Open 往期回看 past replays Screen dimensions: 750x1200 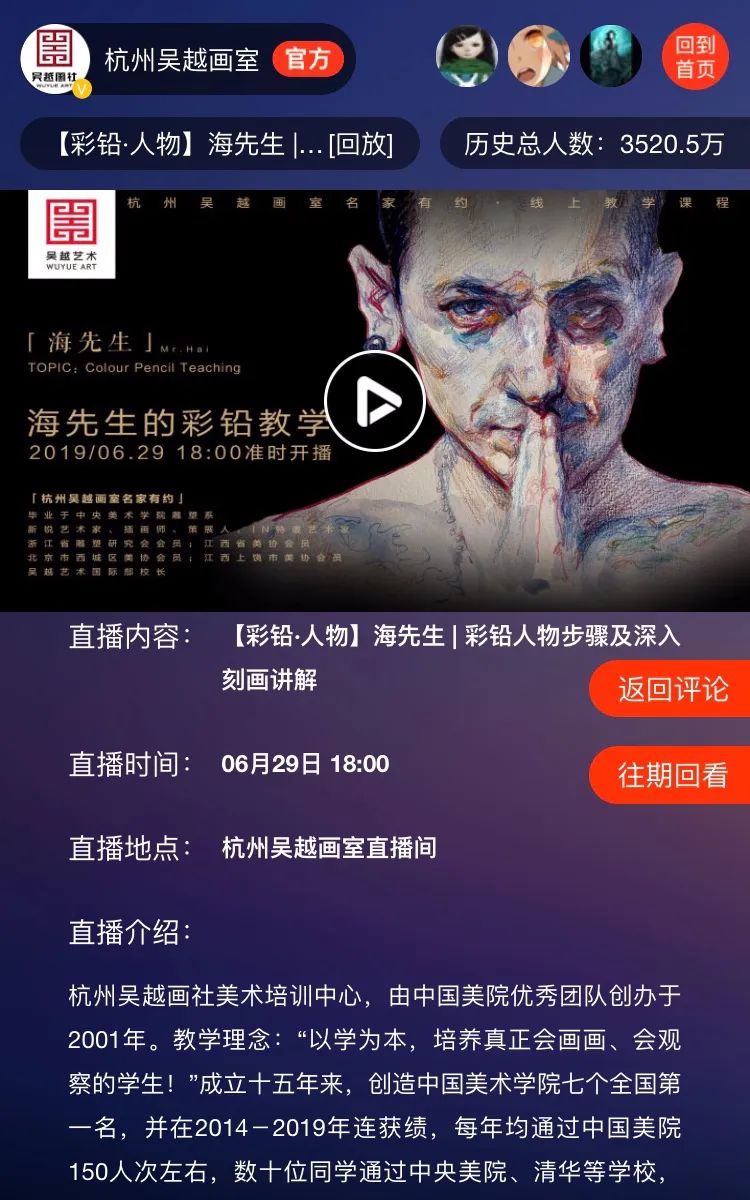[671, 775]
